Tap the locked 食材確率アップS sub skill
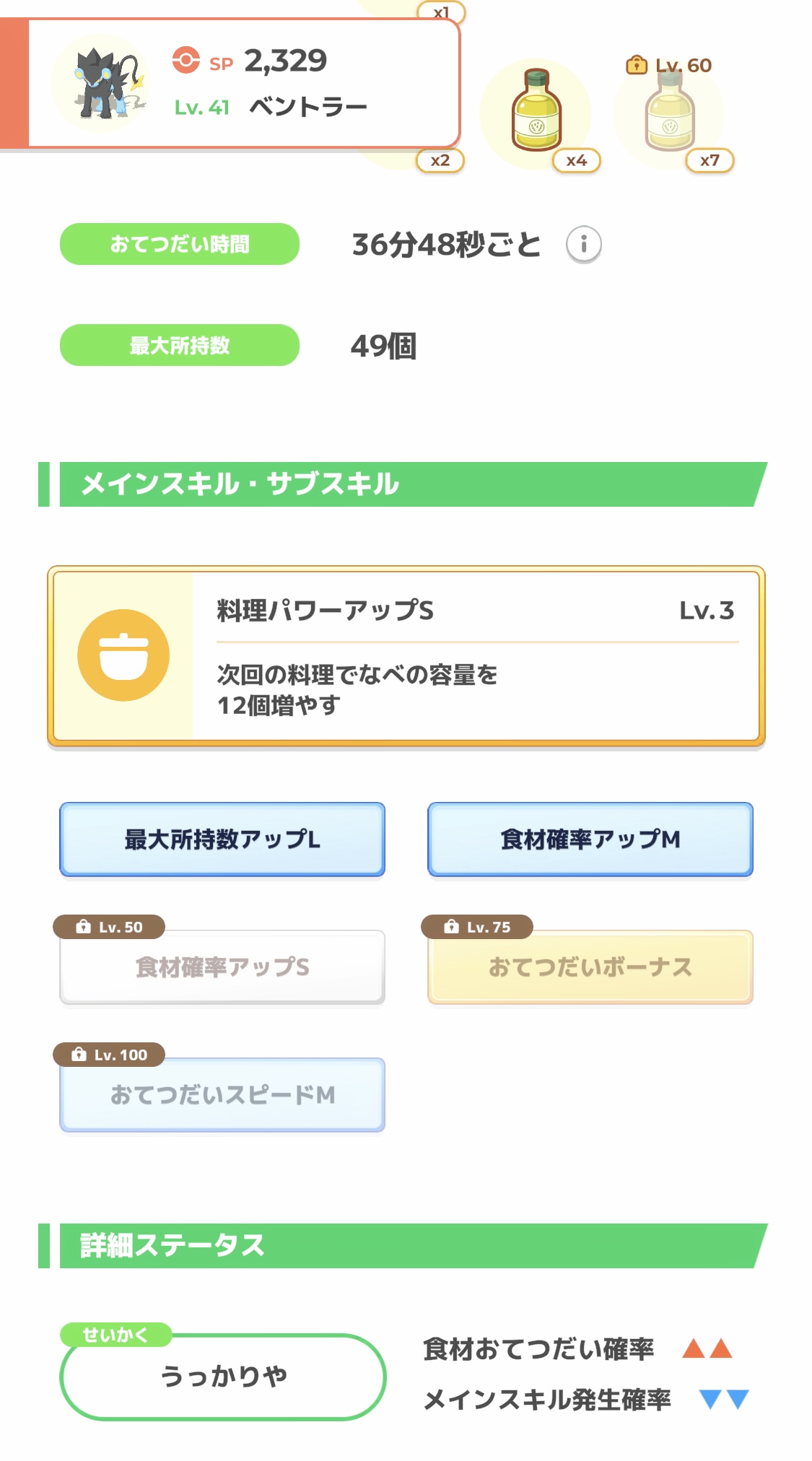 point(222,967)
